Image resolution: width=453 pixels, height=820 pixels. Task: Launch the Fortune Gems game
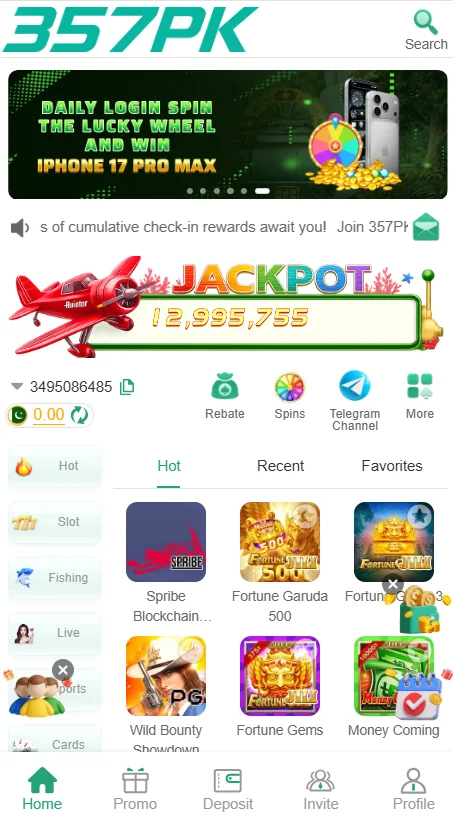(280, 676)
